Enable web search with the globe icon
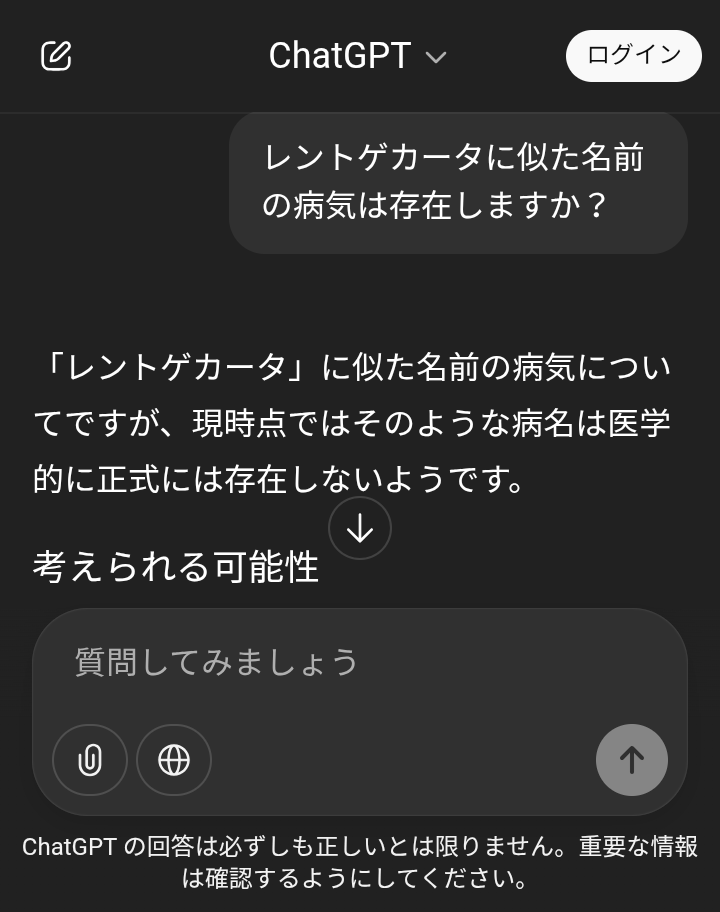The height and width of the screenshot is (912, 720). click(174, 760)
